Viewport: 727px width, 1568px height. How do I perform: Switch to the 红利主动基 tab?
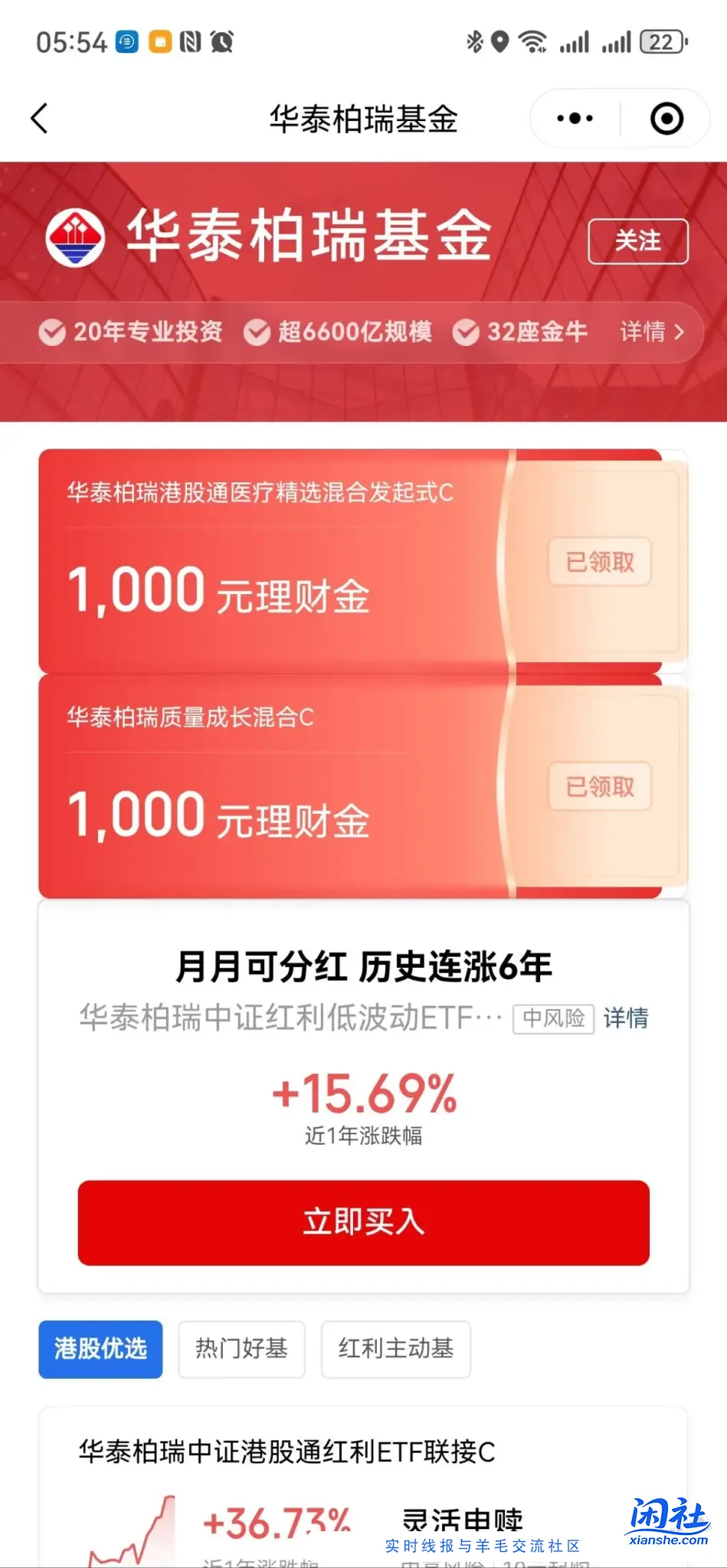(x=395, y=1350)
